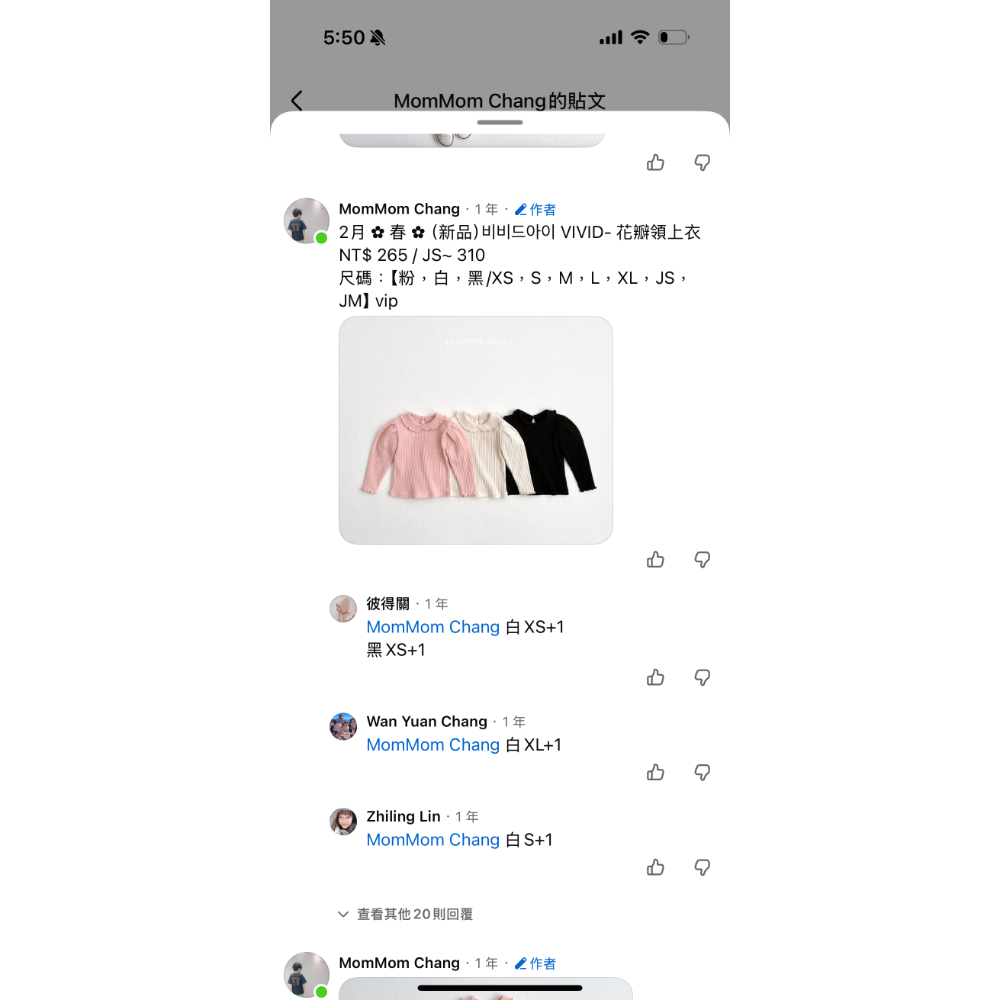Dislike MomMom Chang's 花瓣領上衣 comment

click(x=703, y=560)
